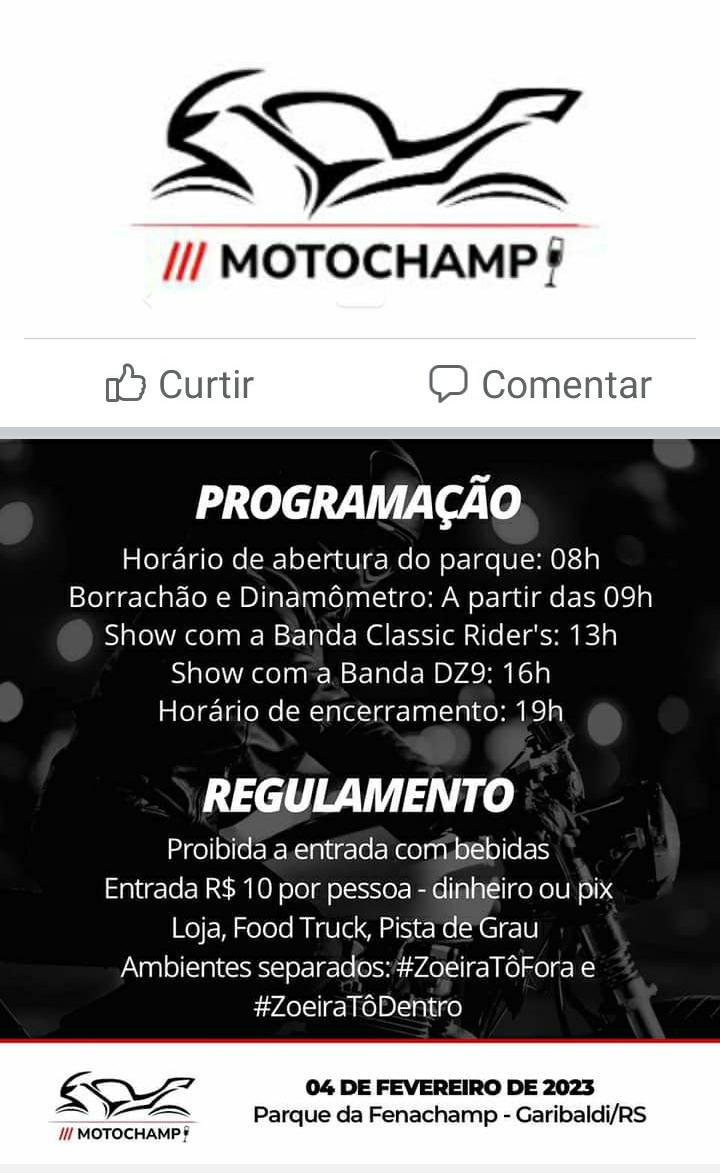Viewport: 720px width, 1173px height.
Task: Comment on the post via Comentar
Action: coord(540,384)
